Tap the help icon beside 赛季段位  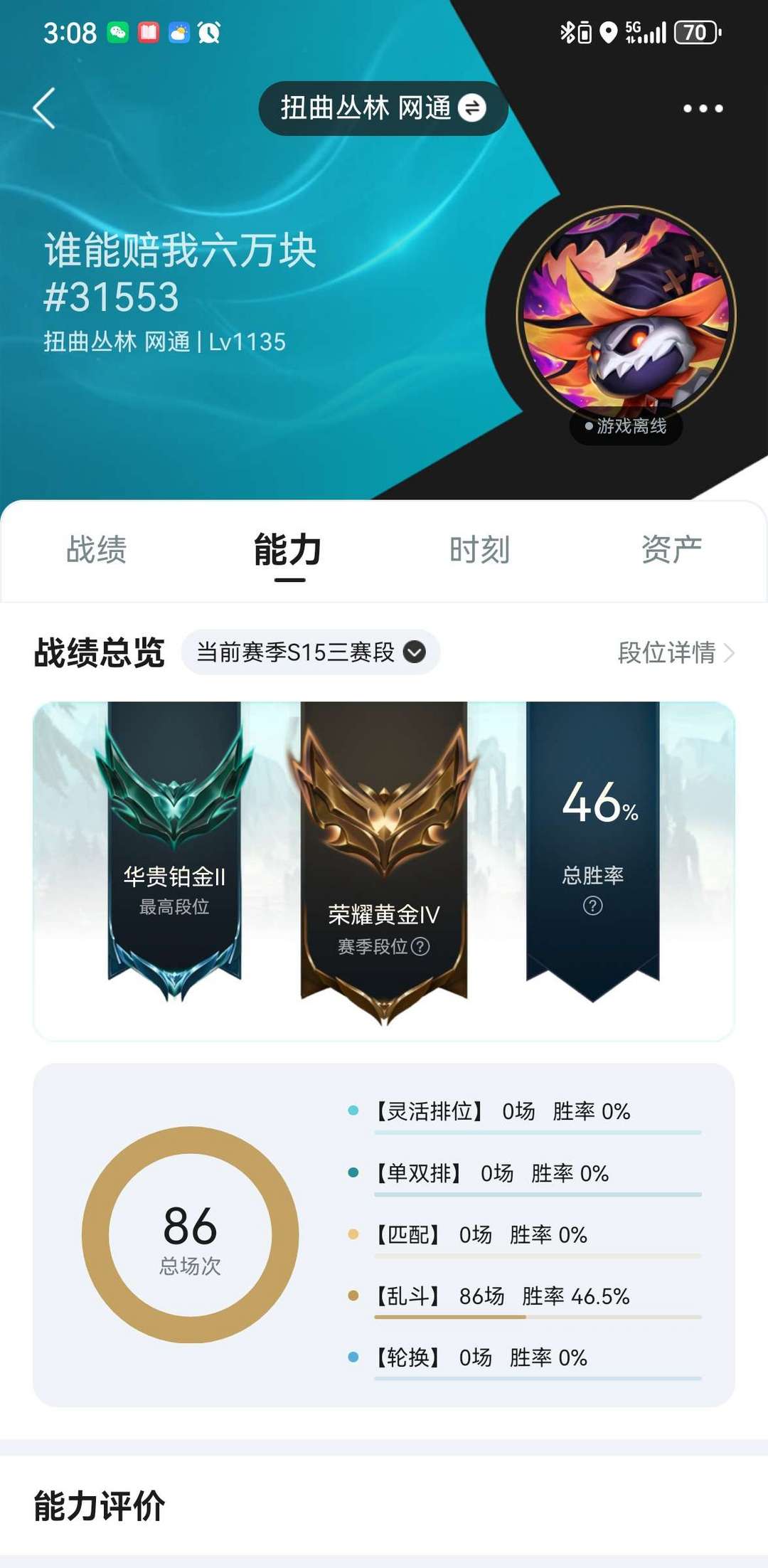click(x=421, y=946)
